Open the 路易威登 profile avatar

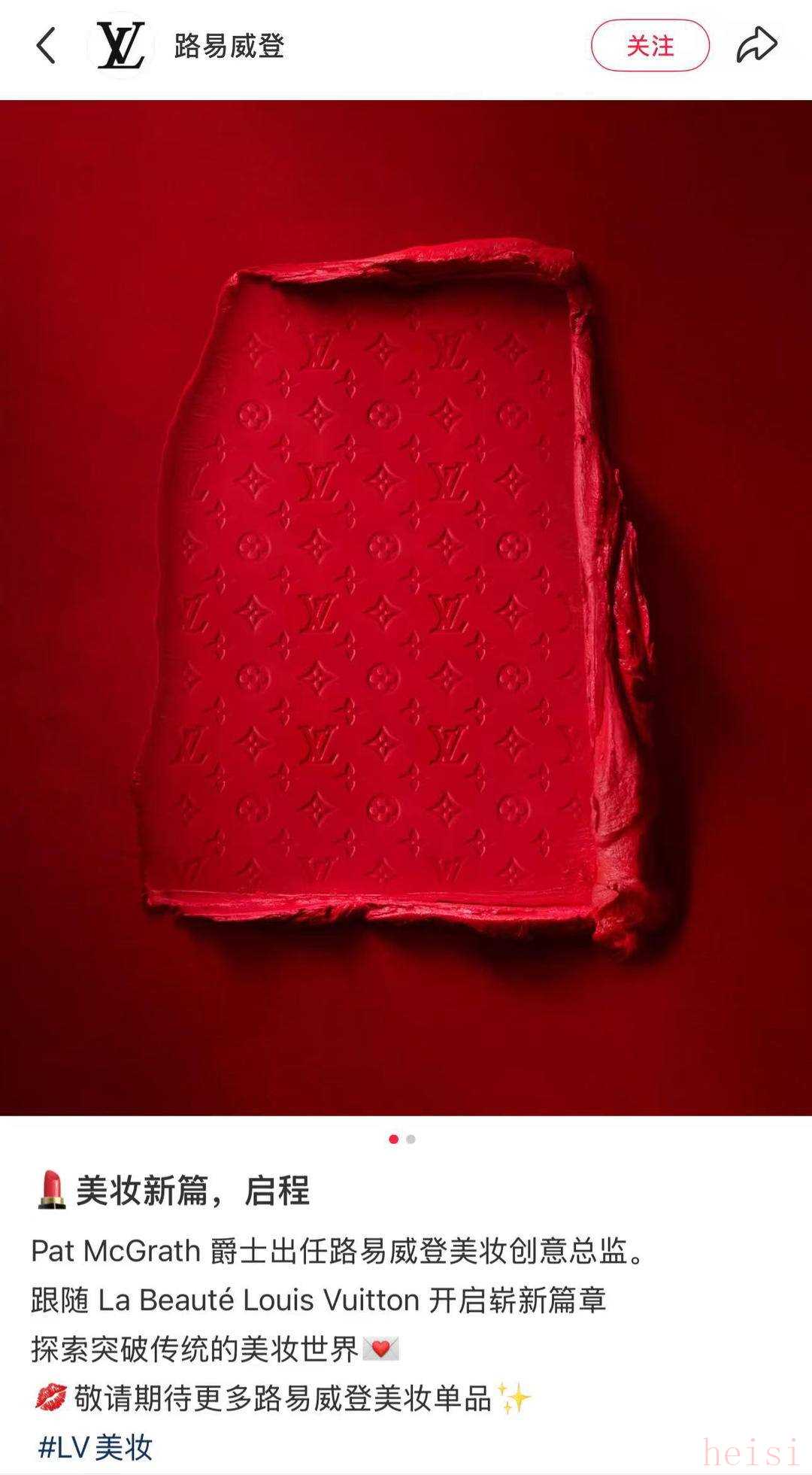click(121, 46)
